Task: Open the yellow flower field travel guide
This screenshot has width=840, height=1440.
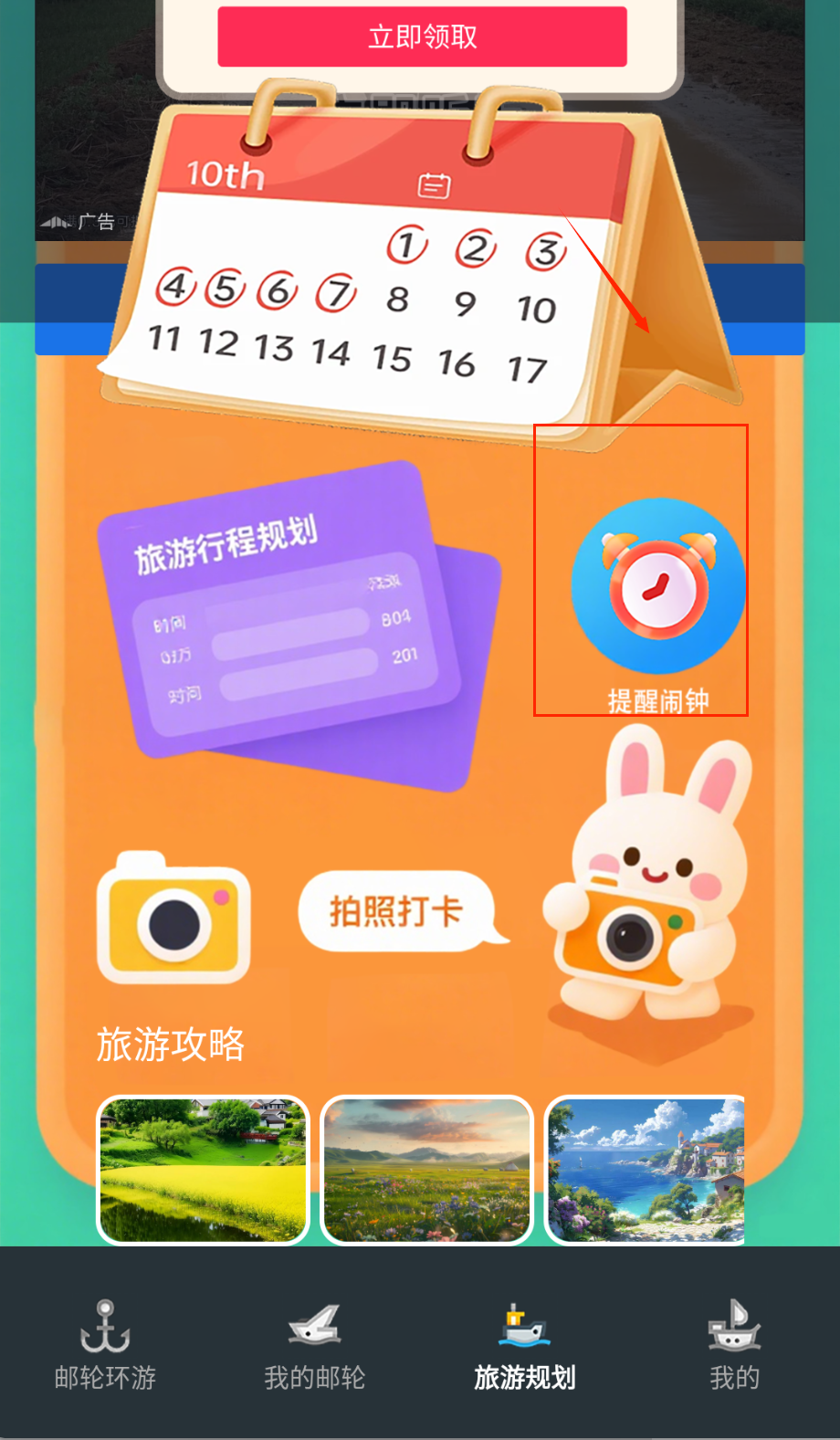Action: 203,1170
